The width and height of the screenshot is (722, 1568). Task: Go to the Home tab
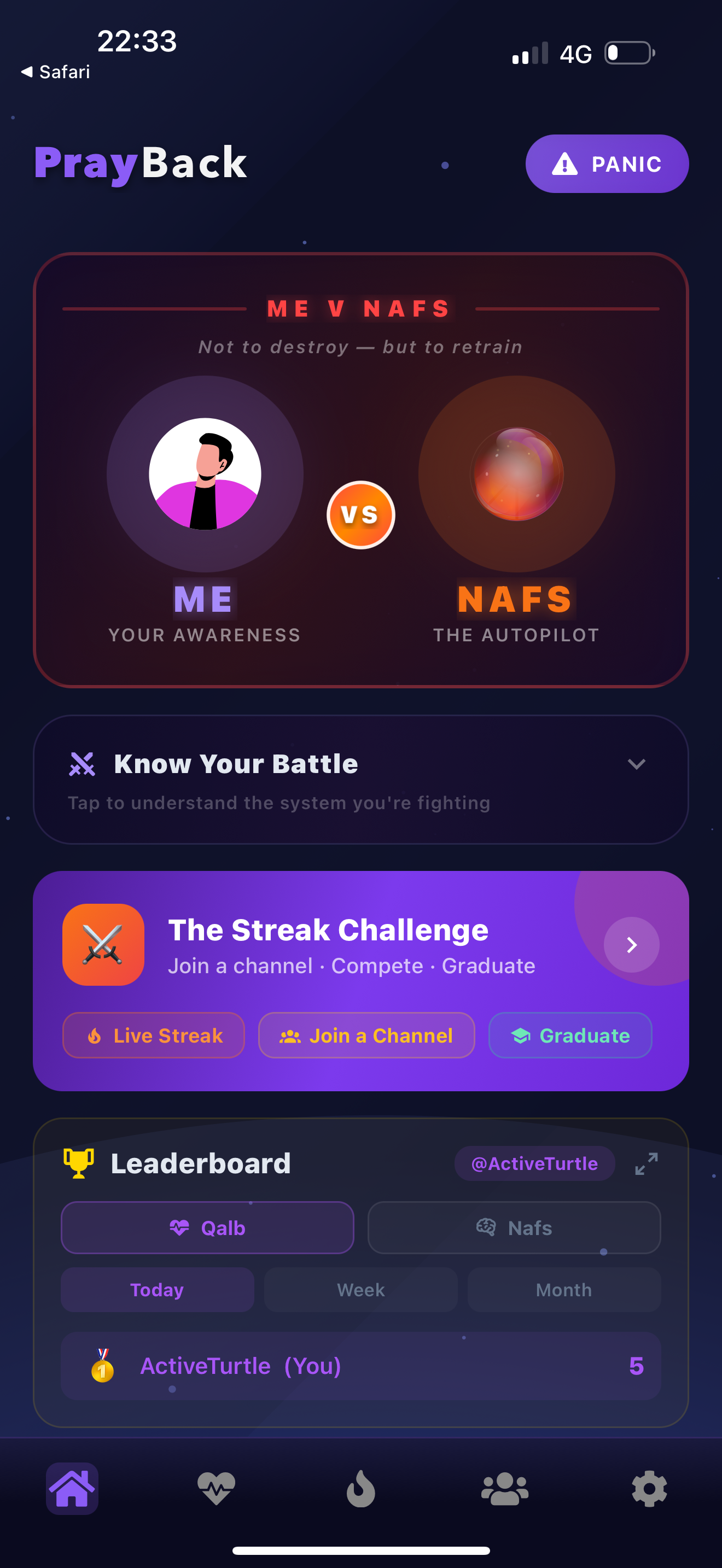[72, 1488]
